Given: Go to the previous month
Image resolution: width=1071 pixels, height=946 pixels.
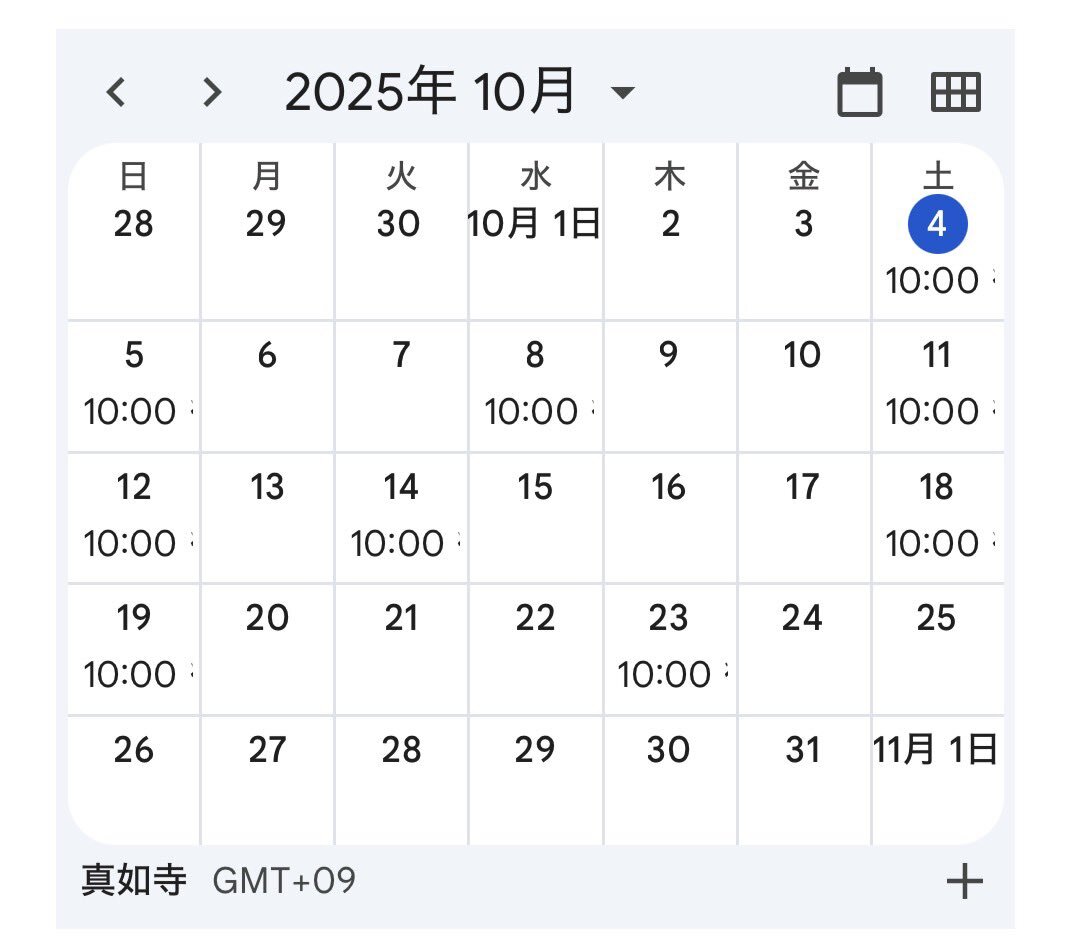Looking at the screenshot, I should (116, 93).
